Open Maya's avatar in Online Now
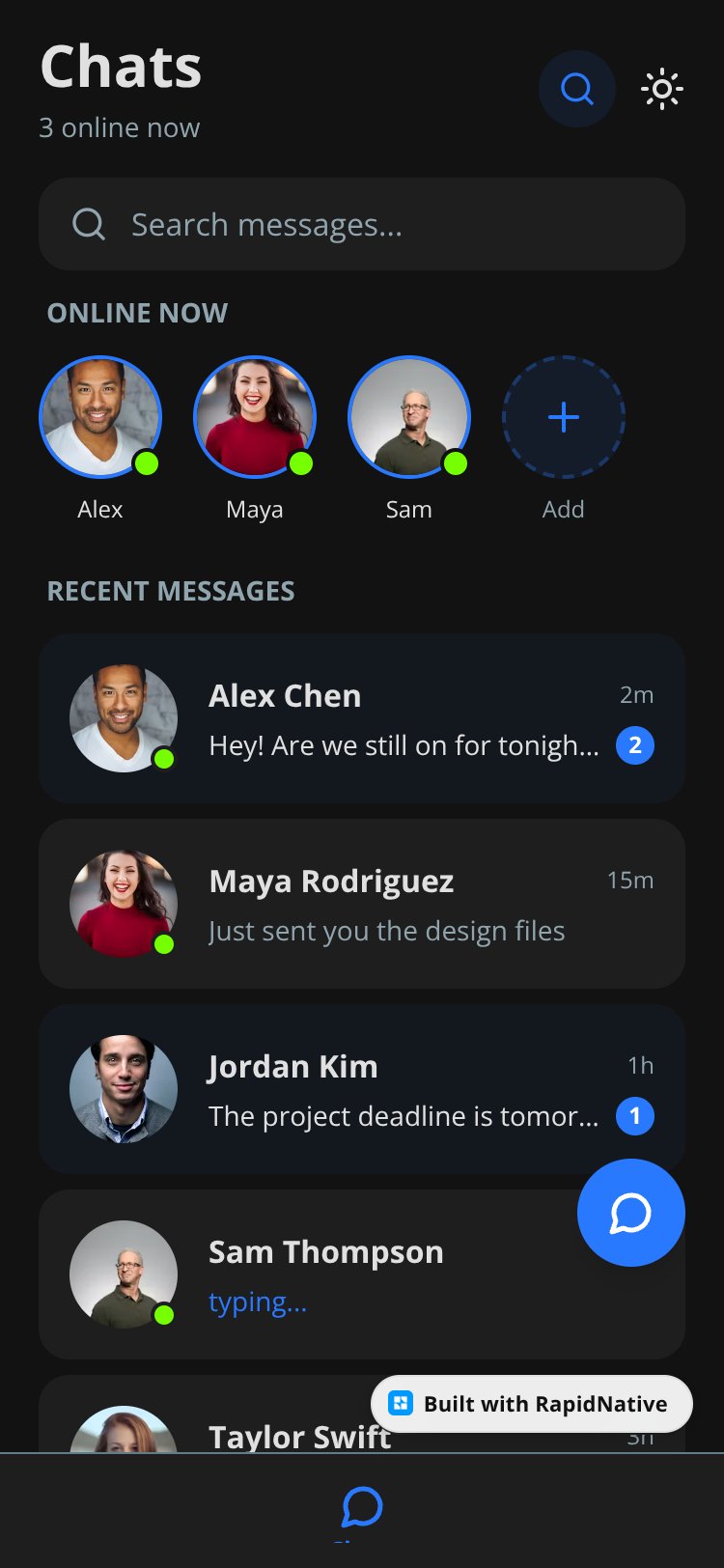The image size is (724, 1568). click(x=255, y=417)
